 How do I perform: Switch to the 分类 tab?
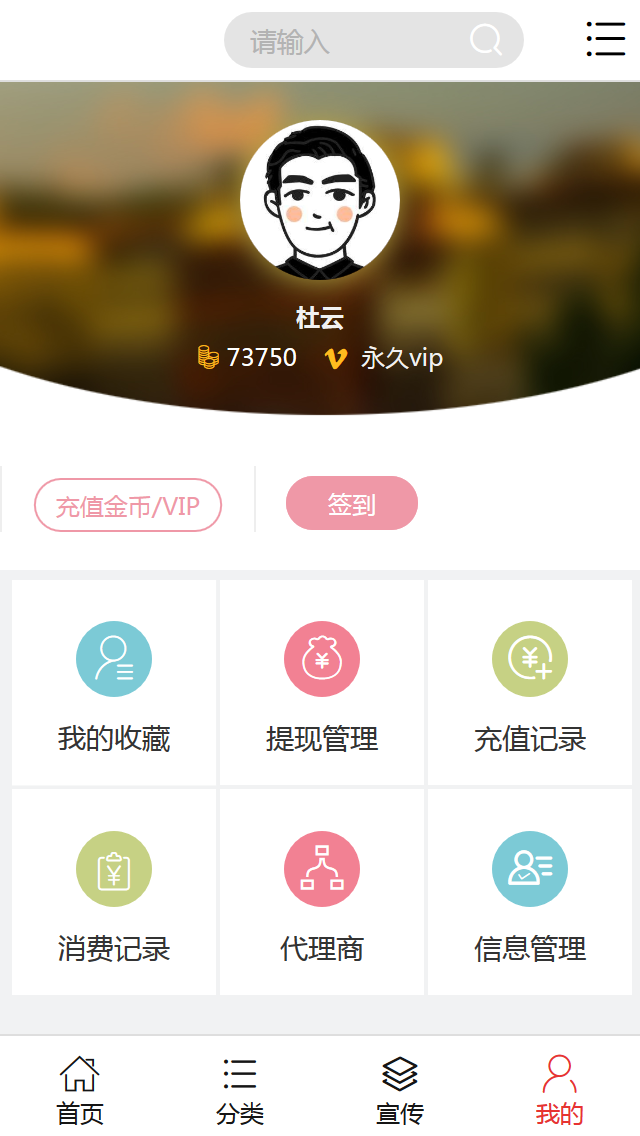pos(240,1089)
